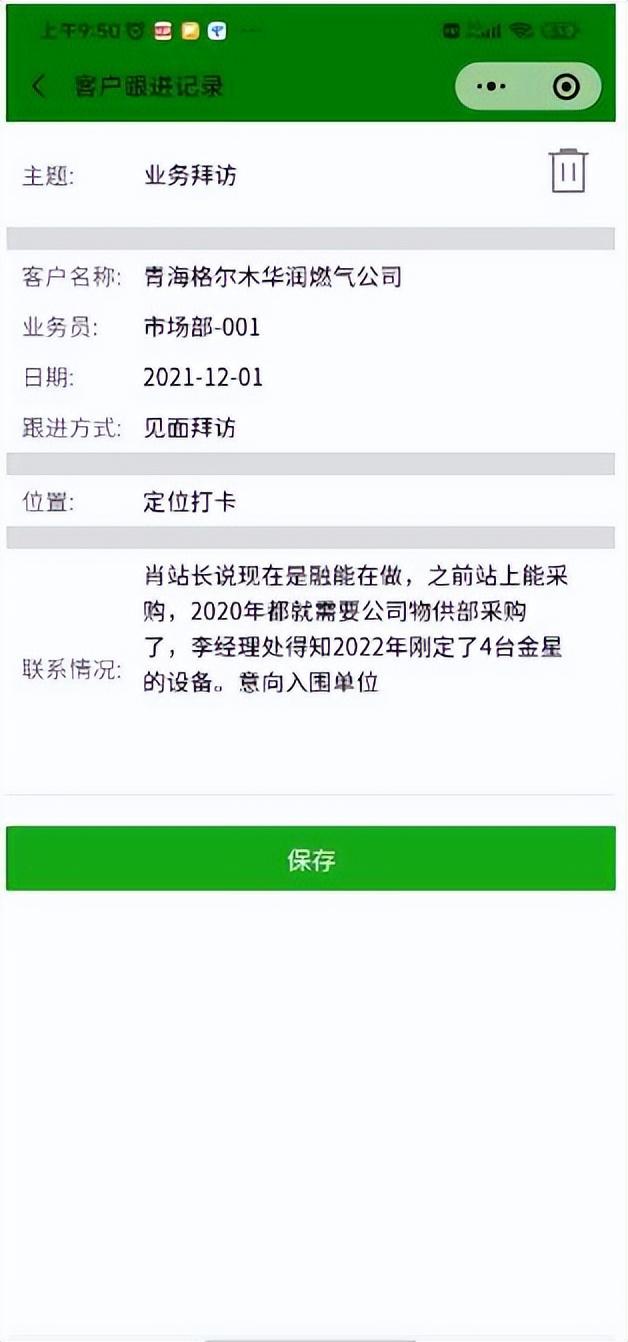Delete this record with the trash icon
The image size is (628, 1342).
pos(568,171)
